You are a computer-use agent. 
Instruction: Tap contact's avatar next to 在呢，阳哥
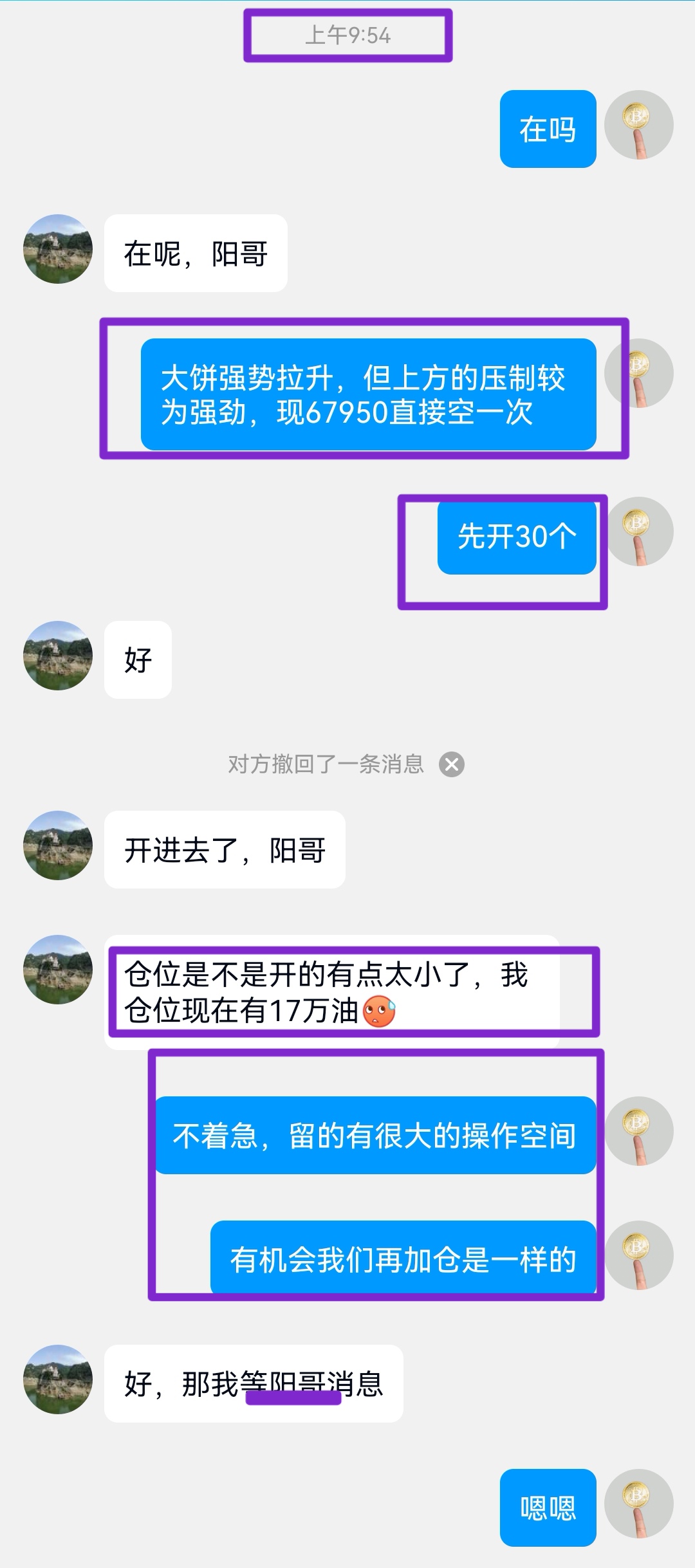tap(58, 249)
